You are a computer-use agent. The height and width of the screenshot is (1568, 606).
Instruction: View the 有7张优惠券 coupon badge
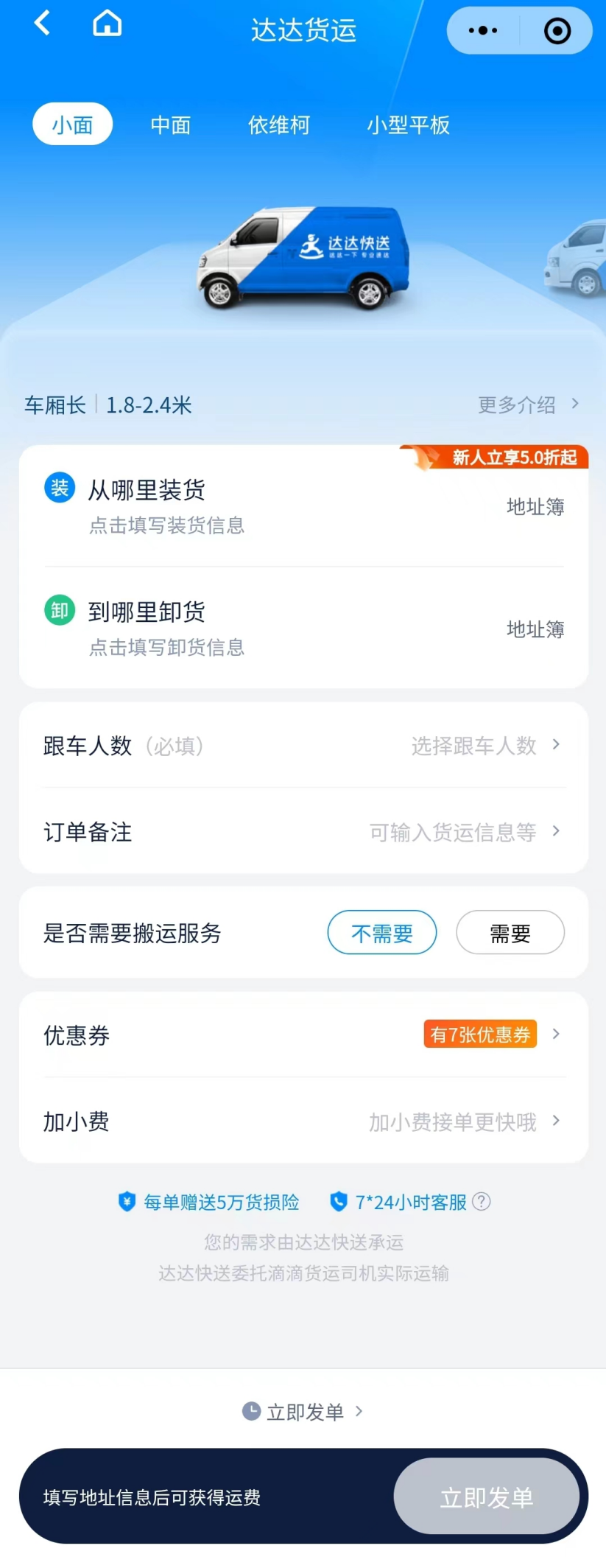(x=479, y=1034)
